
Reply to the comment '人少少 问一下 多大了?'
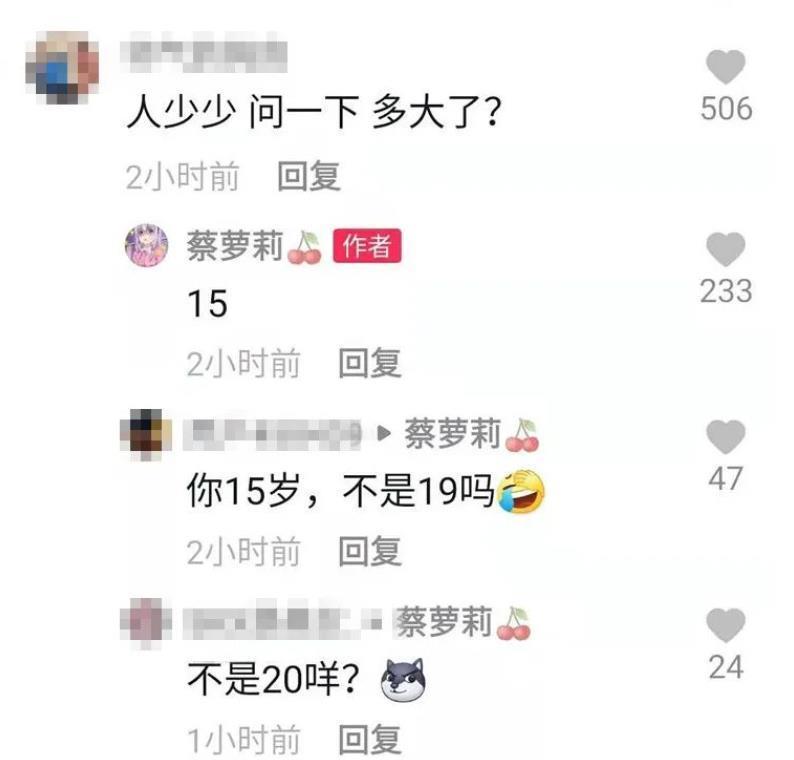309,177
